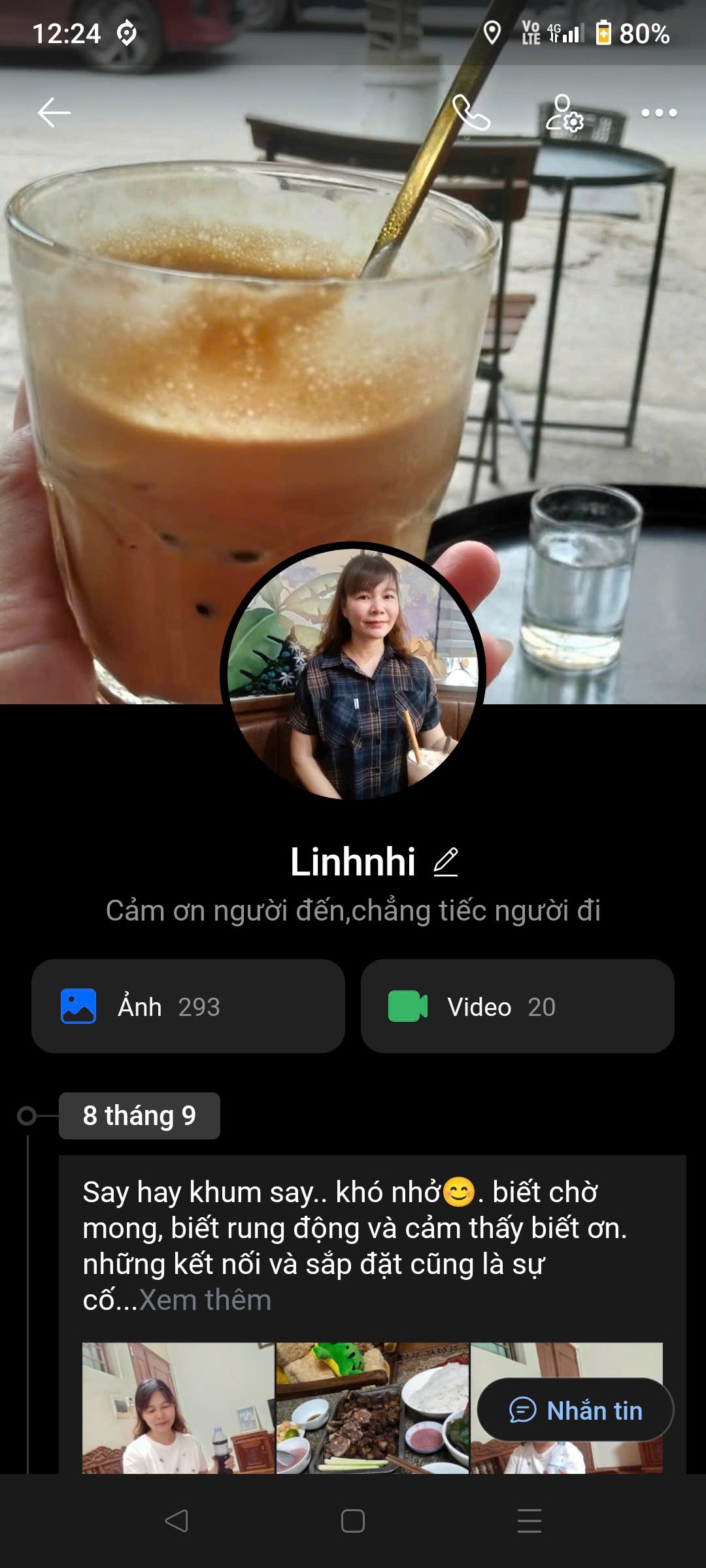706x1568 pixels.
Task: Call Linhnhi with the phone icon
Action: (471, 112)
